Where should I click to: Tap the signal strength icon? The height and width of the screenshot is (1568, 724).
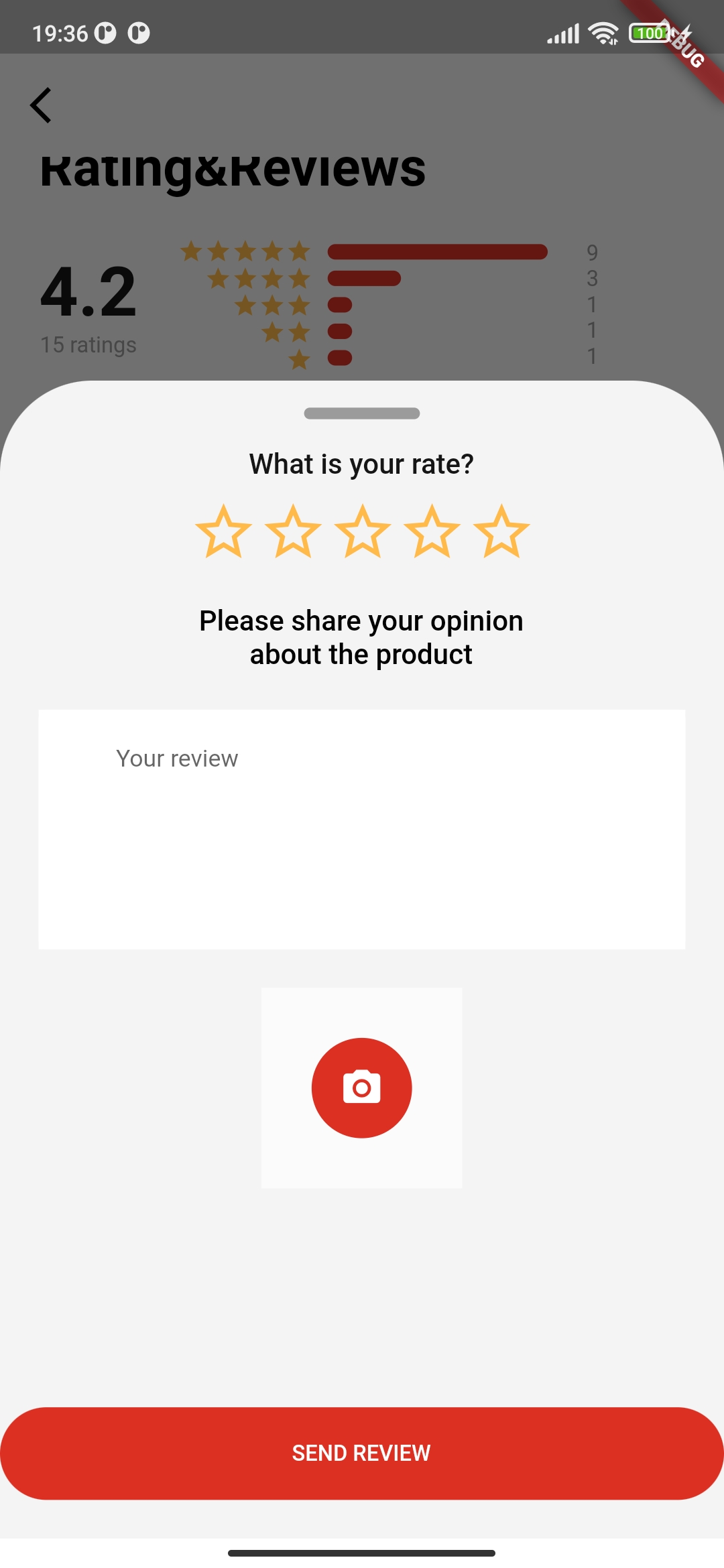pos(563,32)
